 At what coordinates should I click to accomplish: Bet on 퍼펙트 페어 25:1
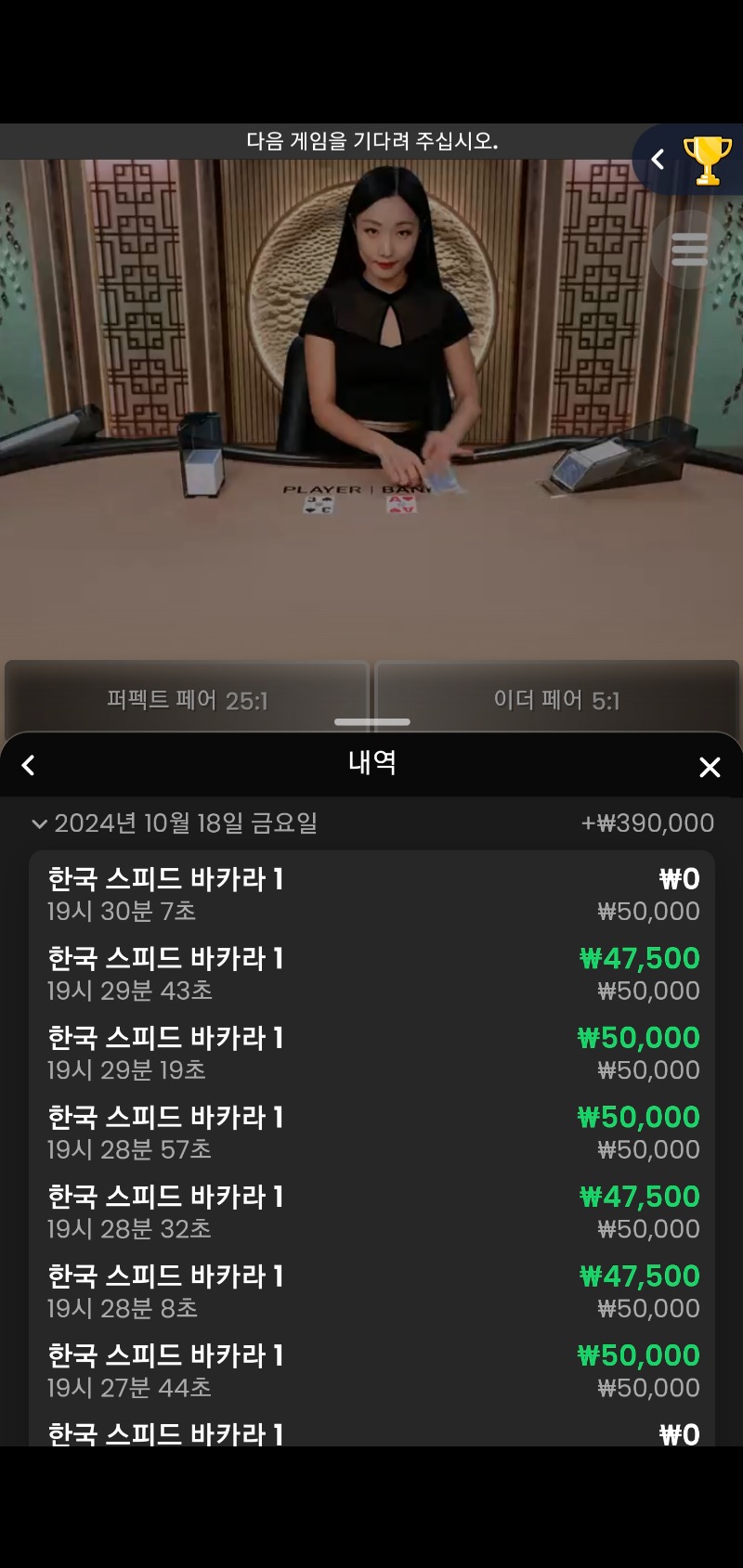187,700
